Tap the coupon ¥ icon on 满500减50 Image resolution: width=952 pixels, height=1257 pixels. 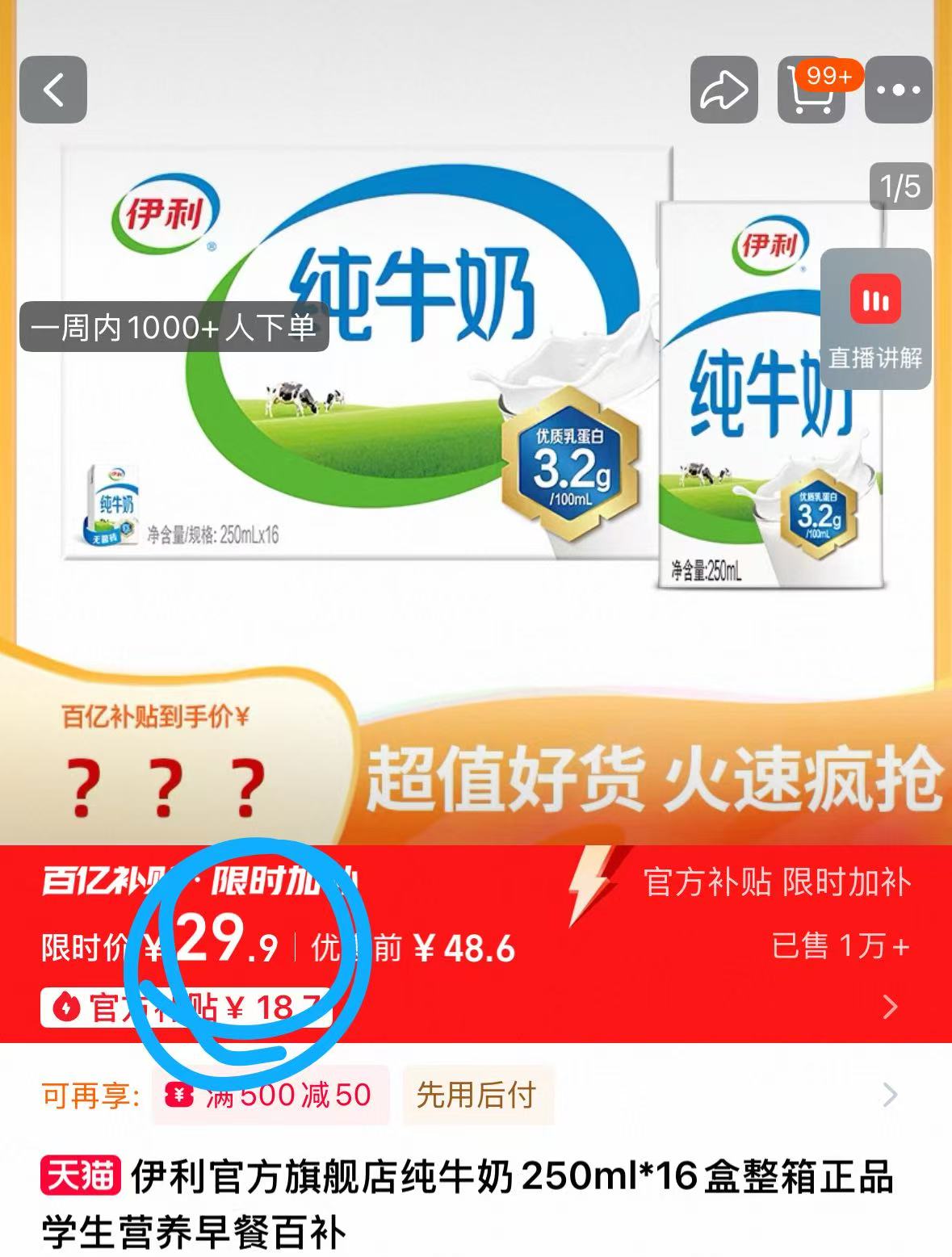[180, 1096]
